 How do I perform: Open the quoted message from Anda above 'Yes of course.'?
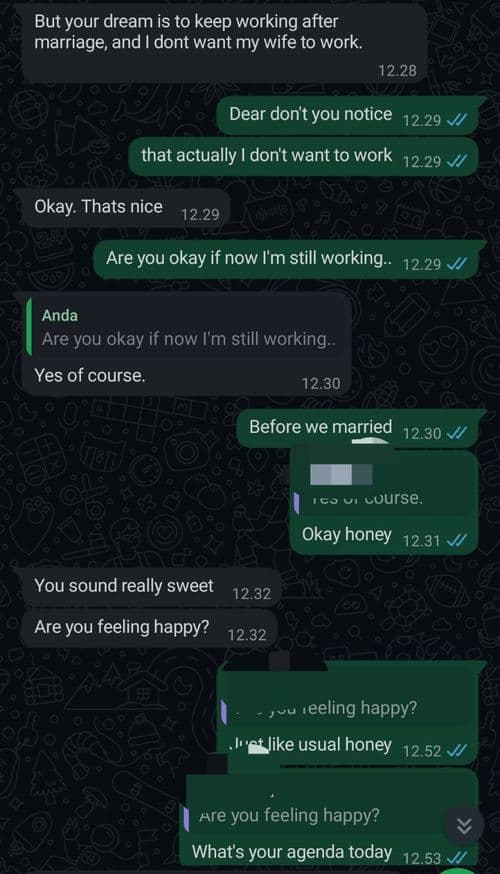(187, 327)
